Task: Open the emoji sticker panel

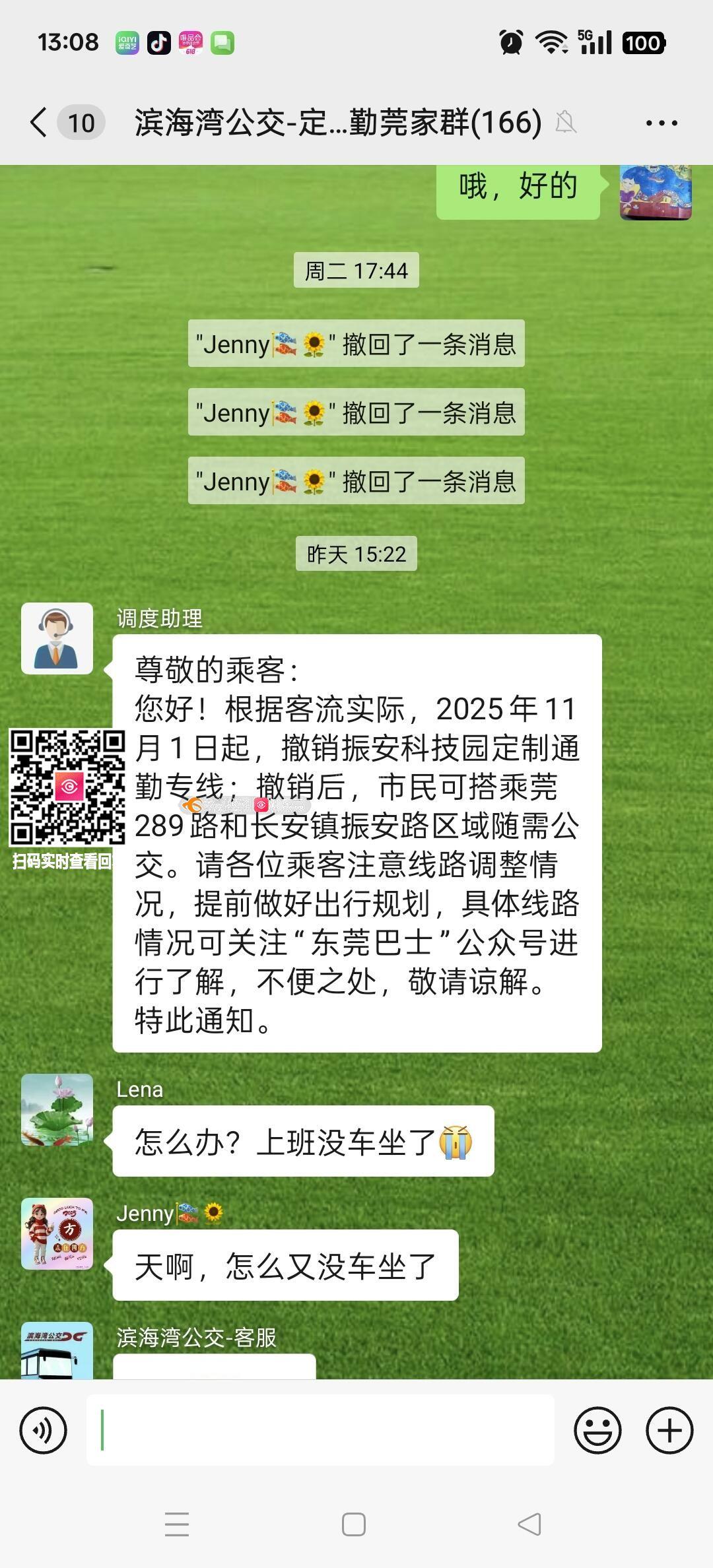Action: tap(597, 1430)
